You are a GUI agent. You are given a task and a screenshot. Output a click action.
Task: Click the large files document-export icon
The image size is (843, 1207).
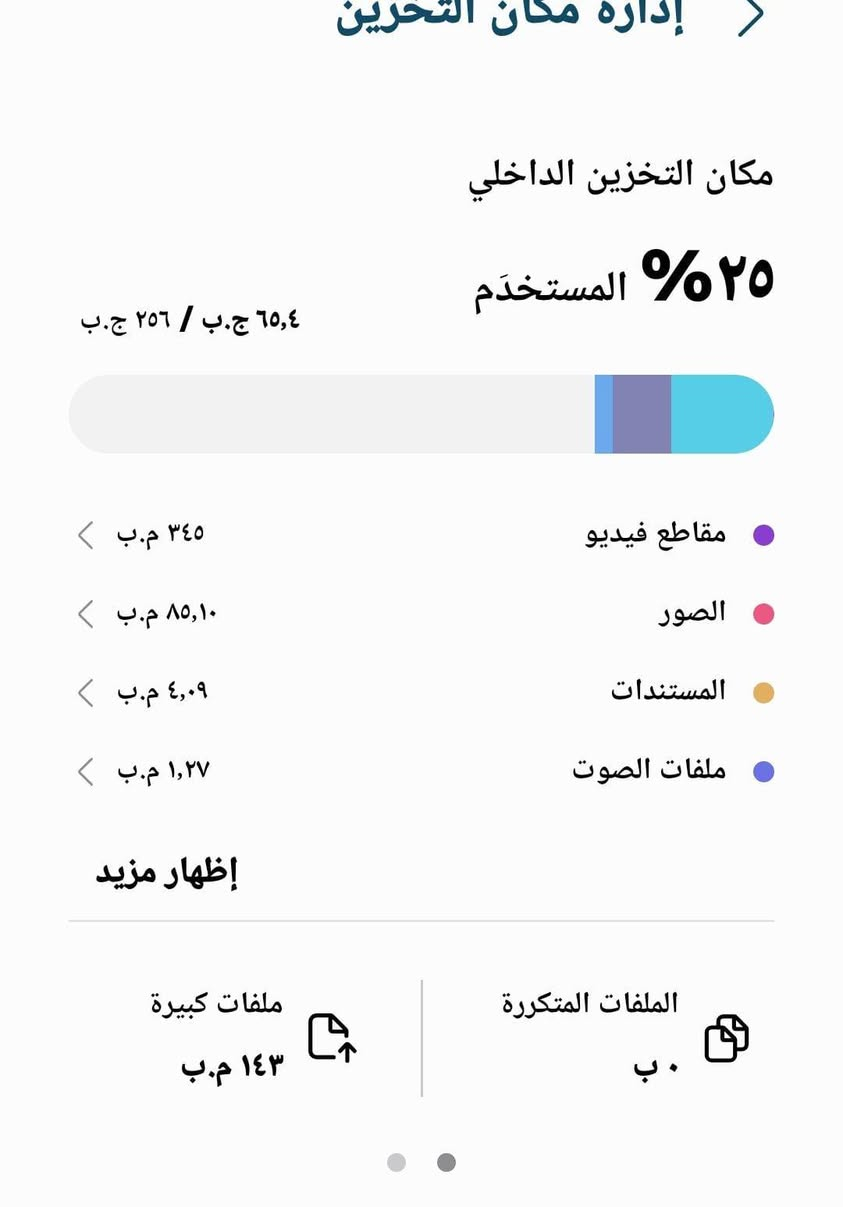(x=333, y=1038)
